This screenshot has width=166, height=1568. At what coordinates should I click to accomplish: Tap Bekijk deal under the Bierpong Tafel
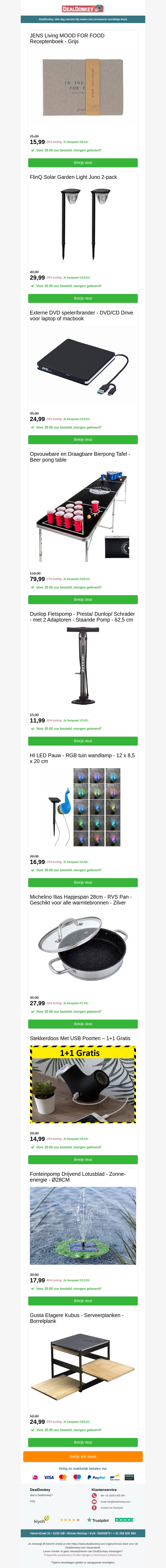tap(83, 600)
